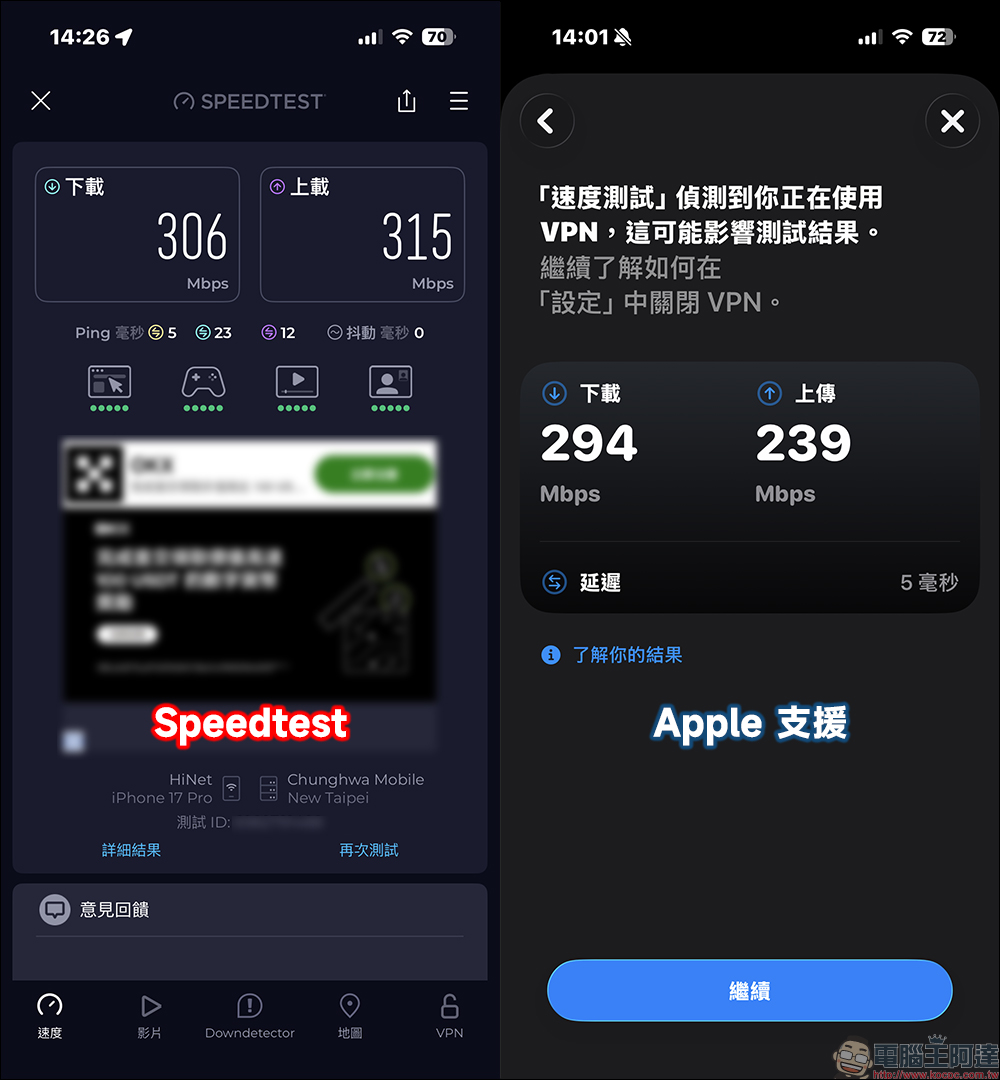Screen dimensions: 1000x1080
Task: Open the share icon in Speedtest
Action: point(406,100)
